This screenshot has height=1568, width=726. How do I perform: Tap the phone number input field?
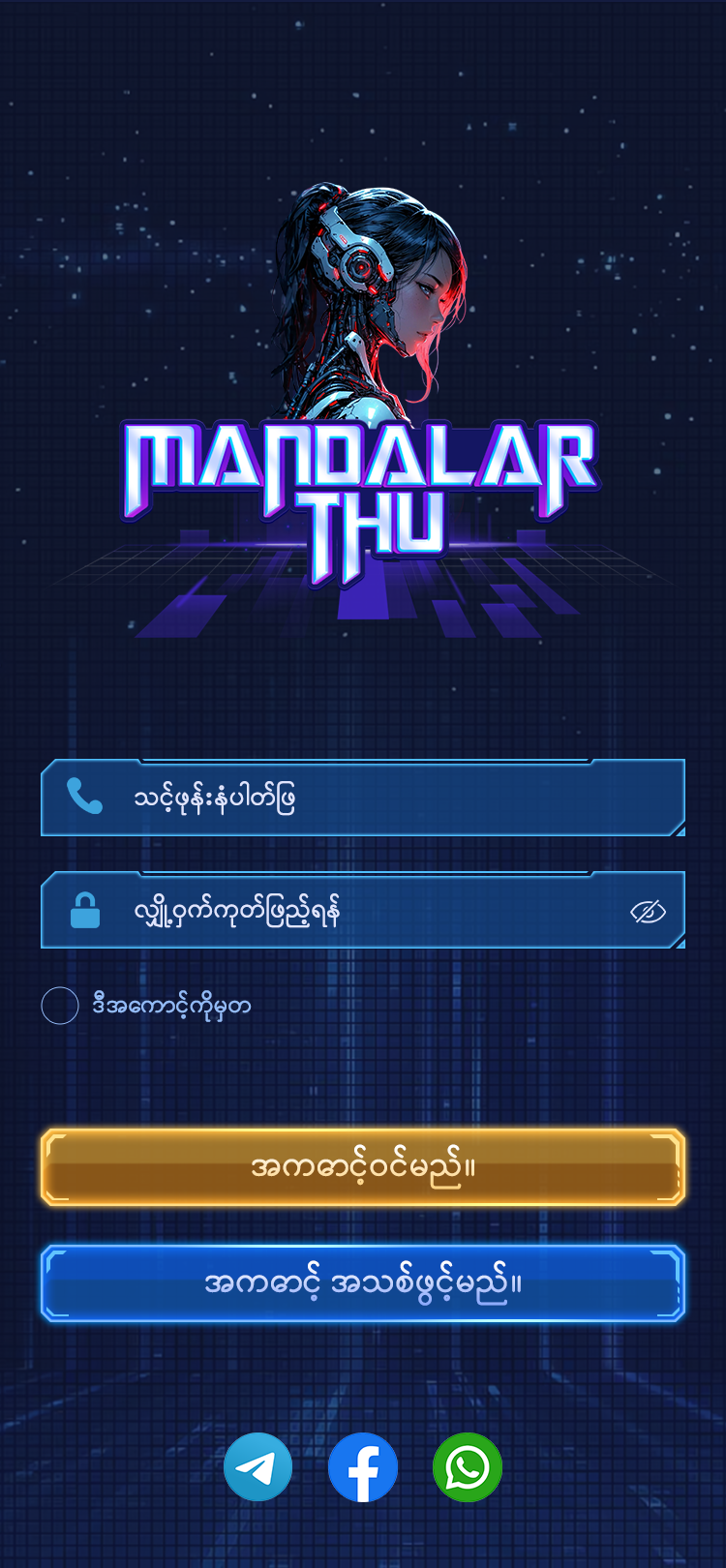click(363, 798)
